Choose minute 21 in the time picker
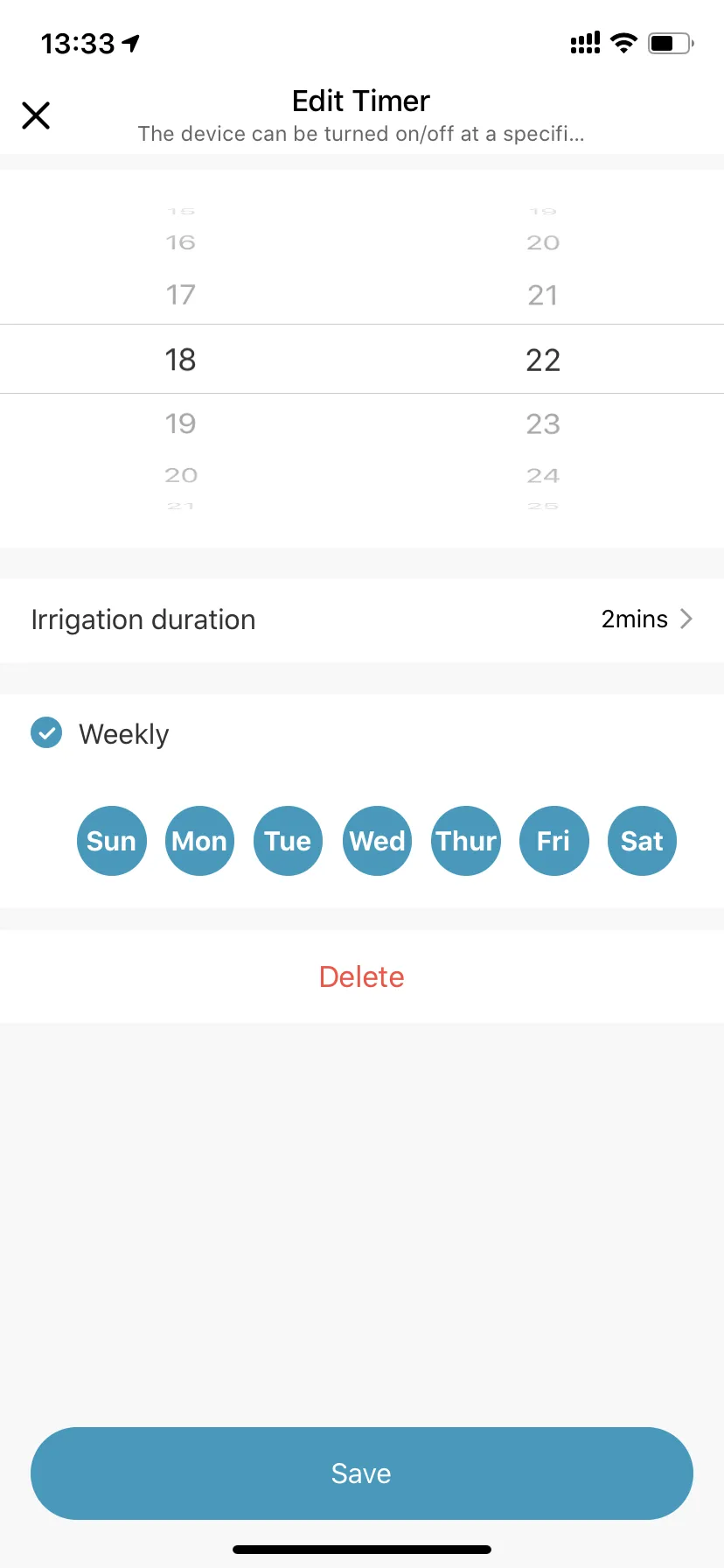The image size is (724, 1568). 543,295
